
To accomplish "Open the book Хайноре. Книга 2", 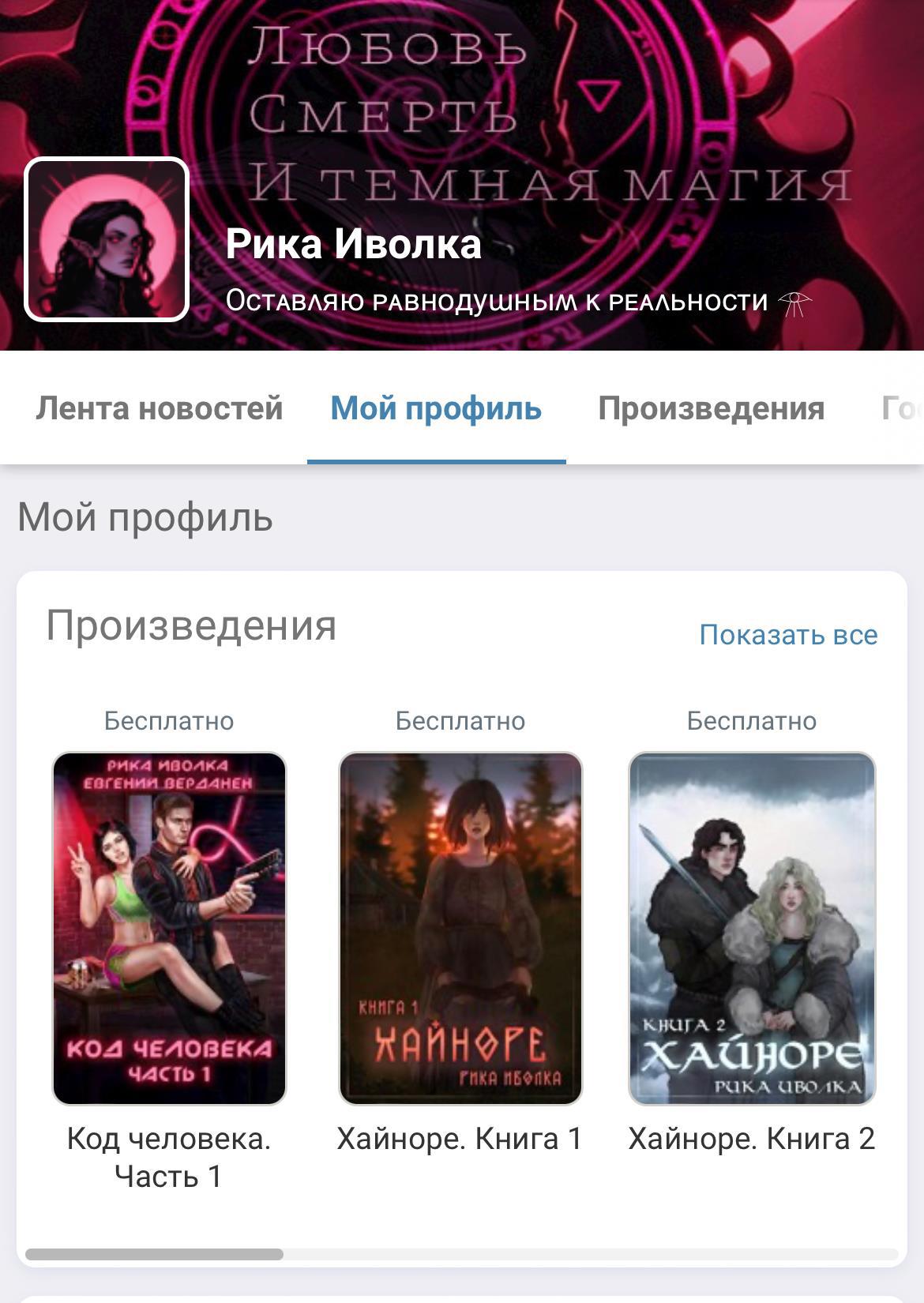I will [x=752, y=928].
